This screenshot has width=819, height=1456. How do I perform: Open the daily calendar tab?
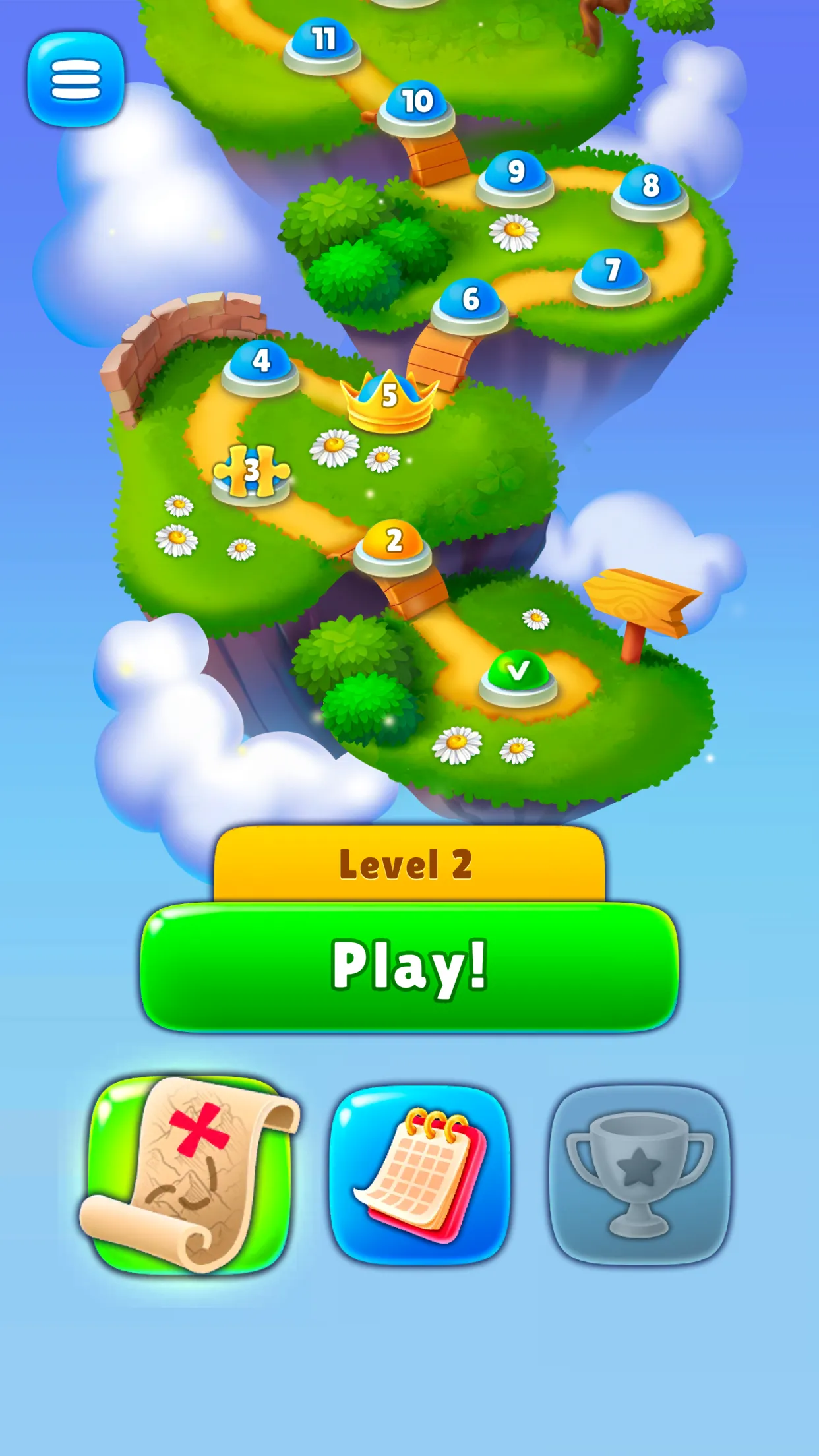click(x=420, y=1175)
